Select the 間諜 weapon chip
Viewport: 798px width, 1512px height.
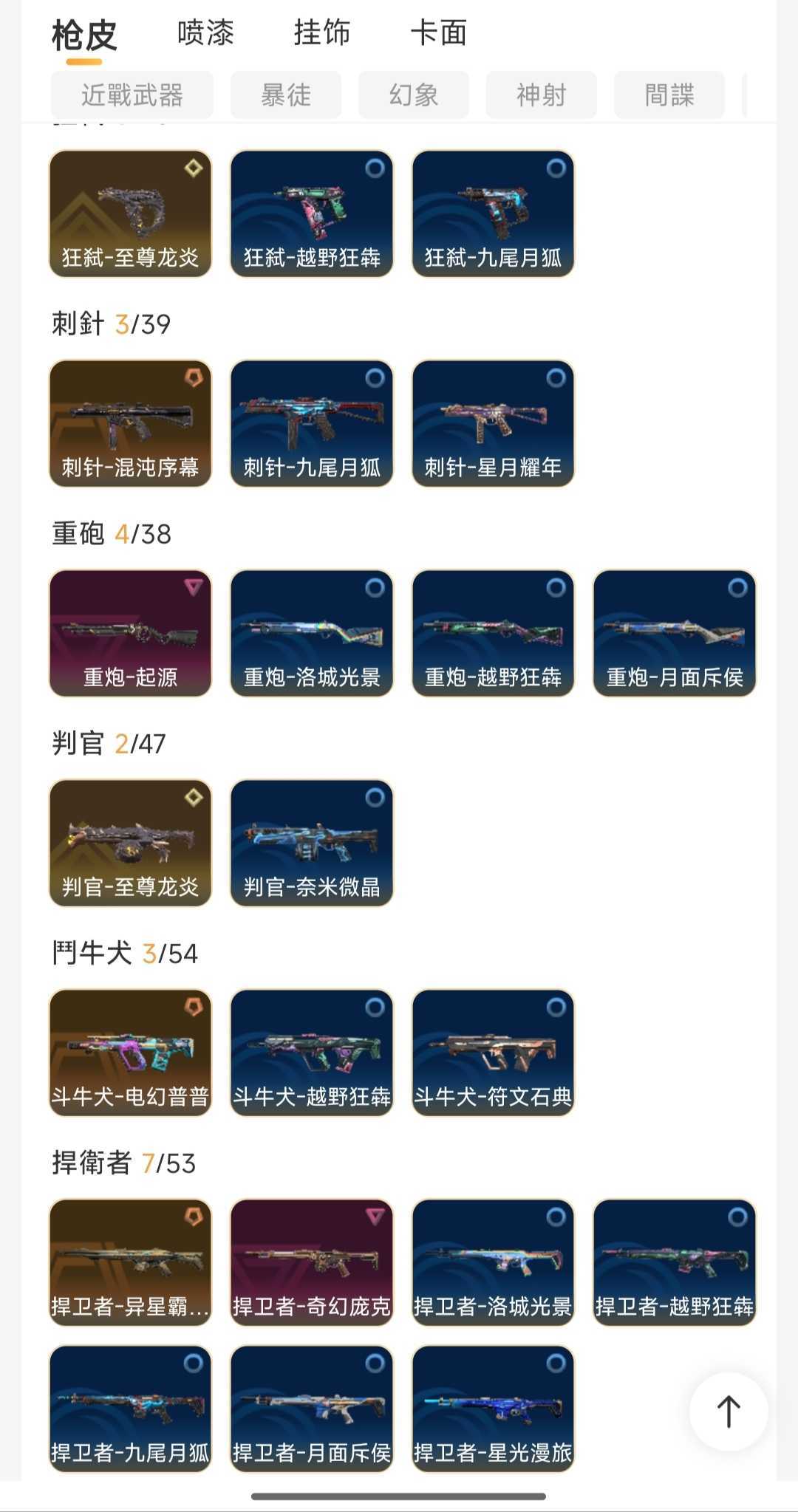(x=669, y=95)
